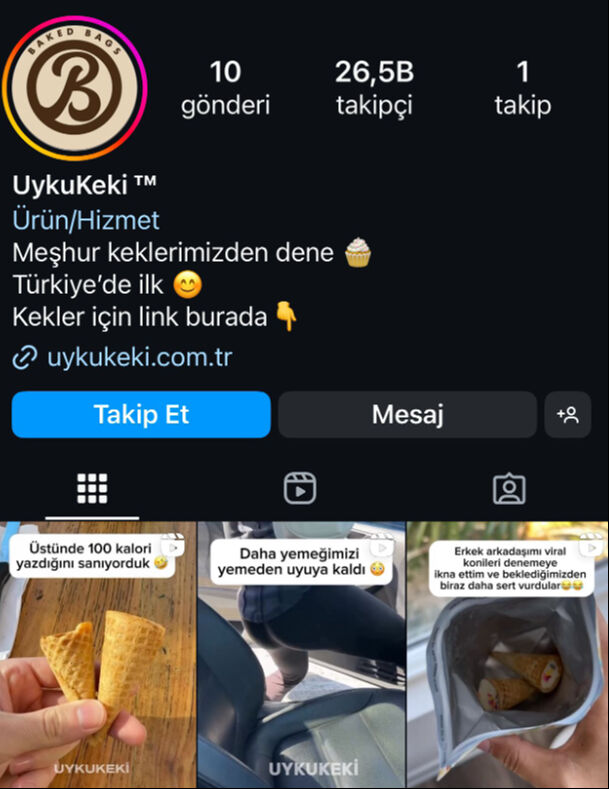Switch to the tagged posts tab

[509, 488]
